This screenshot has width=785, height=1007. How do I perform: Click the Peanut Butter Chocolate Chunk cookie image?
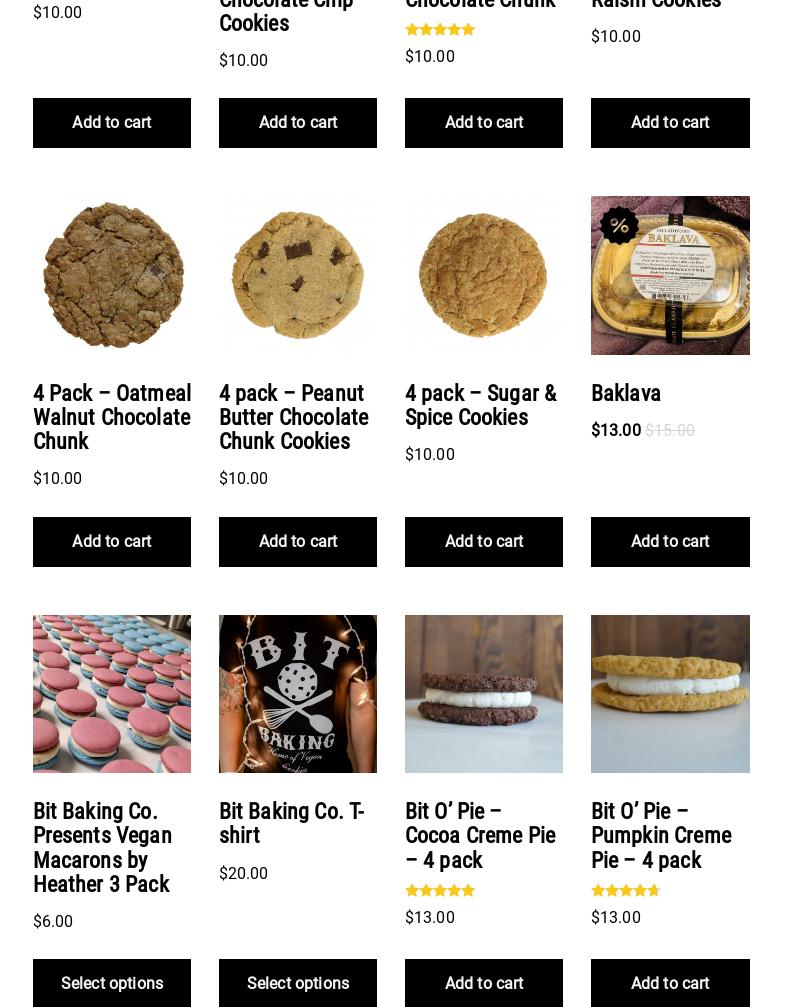(298, 275)
